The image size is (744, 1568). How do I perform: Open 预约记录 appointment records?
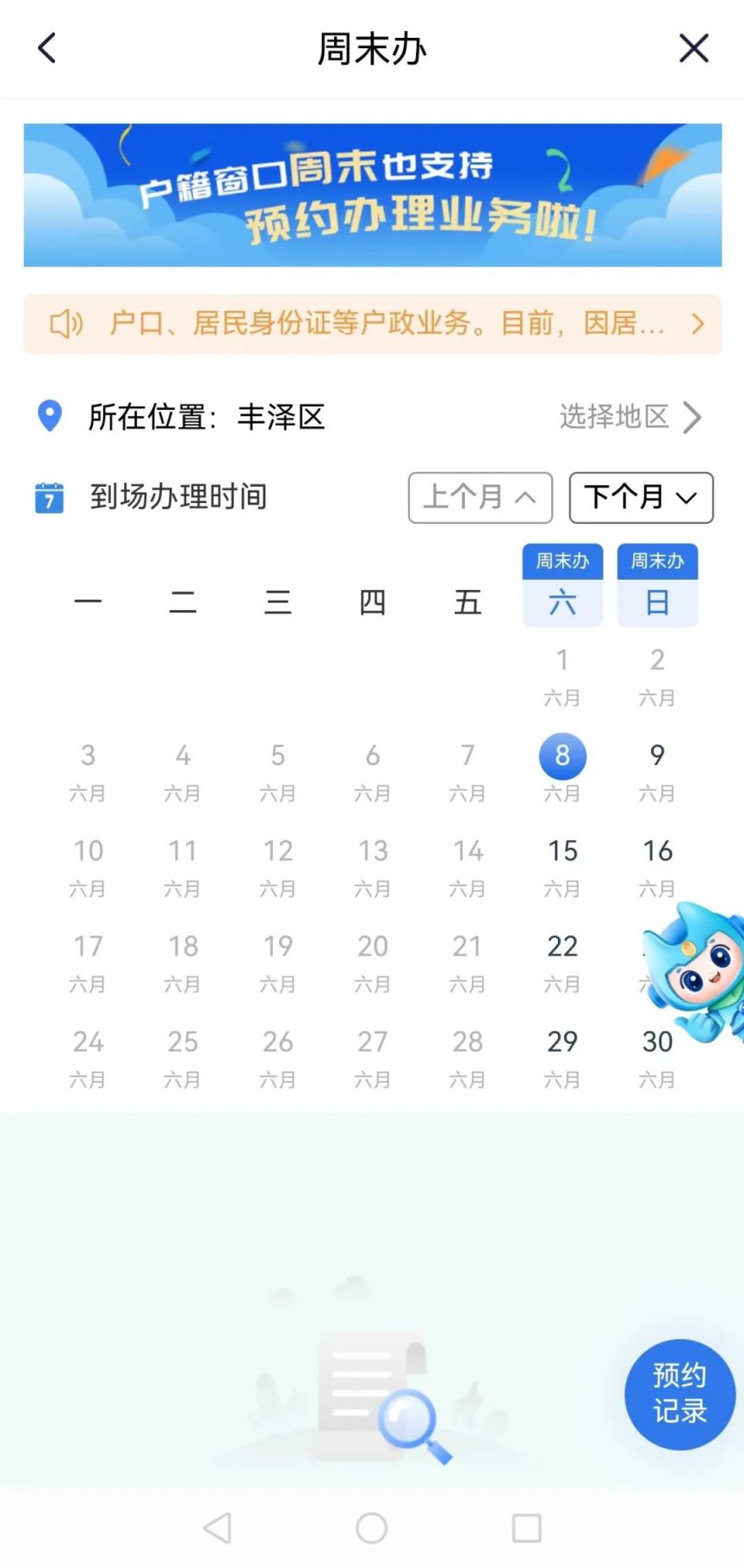[679, 1393]
